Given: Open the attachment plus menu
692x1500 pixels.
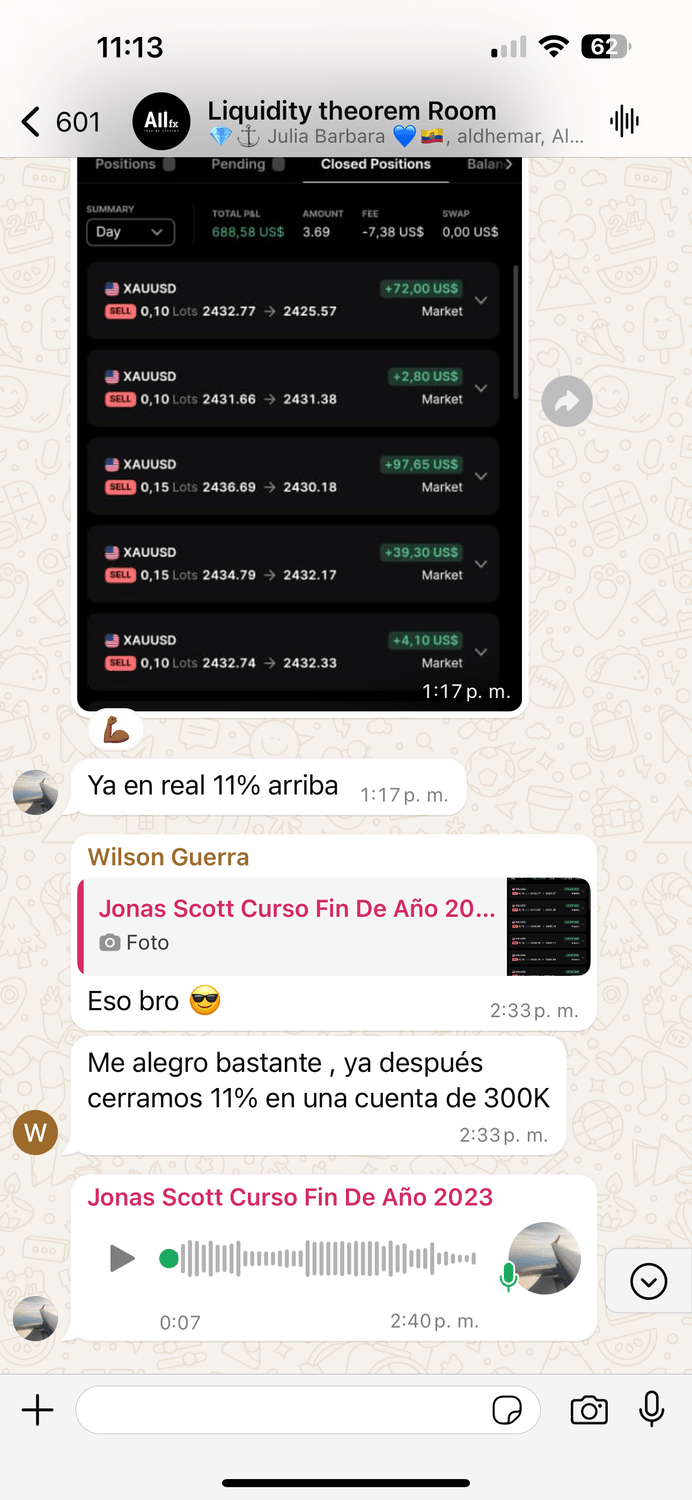Looking at the screenshot, I should [x=37, y=1410].
